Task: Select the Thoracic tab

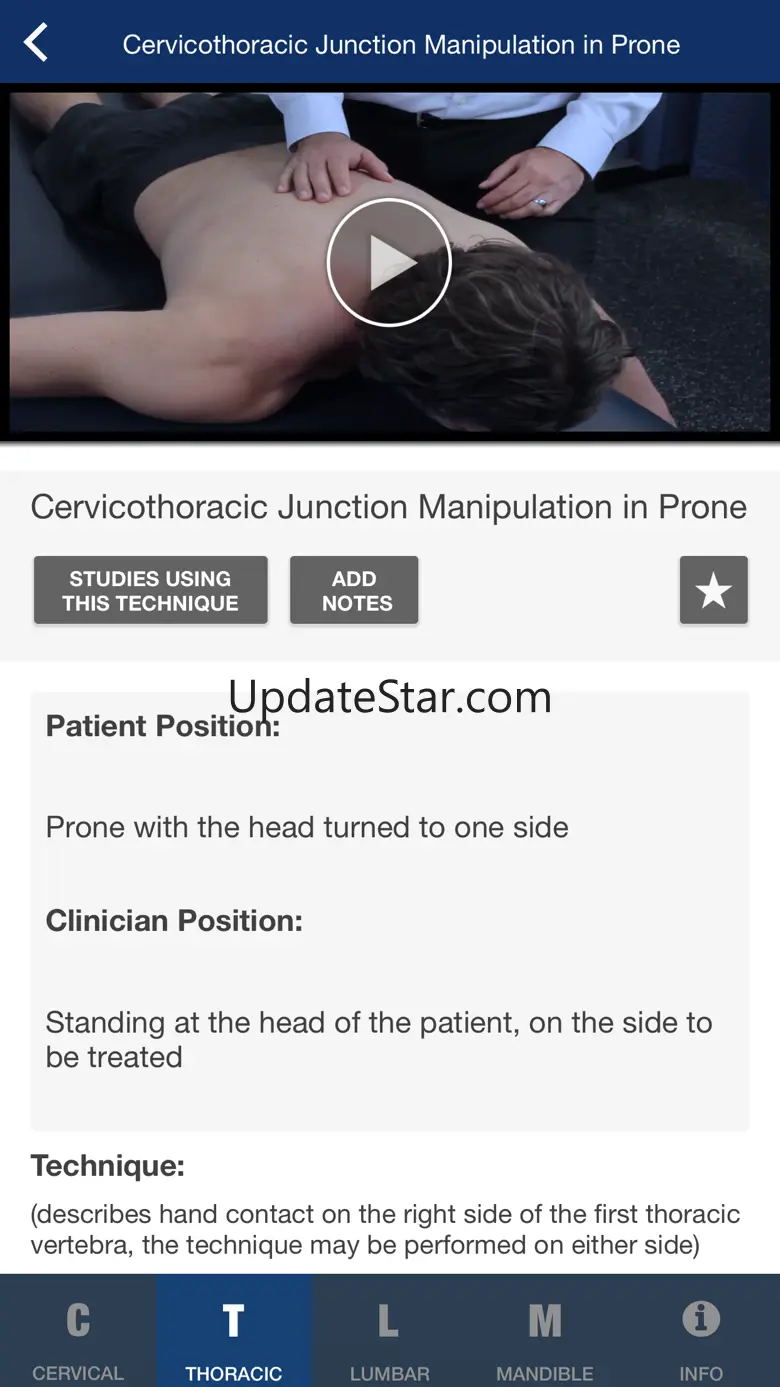Action: (x=234, y=1331)
